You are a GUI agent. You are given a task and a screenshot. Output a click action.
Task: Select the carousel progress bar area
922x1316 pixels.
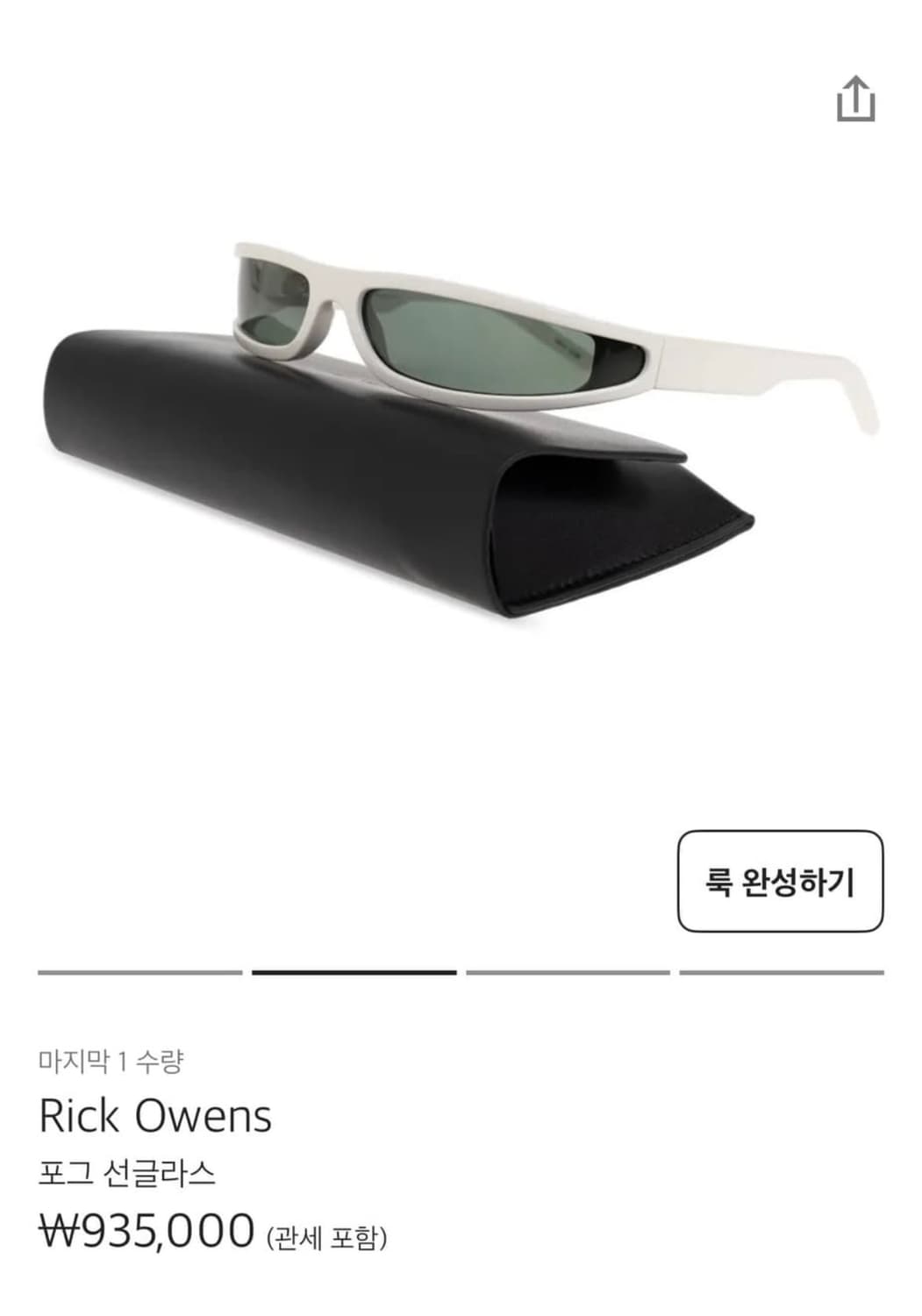[461, 972]
